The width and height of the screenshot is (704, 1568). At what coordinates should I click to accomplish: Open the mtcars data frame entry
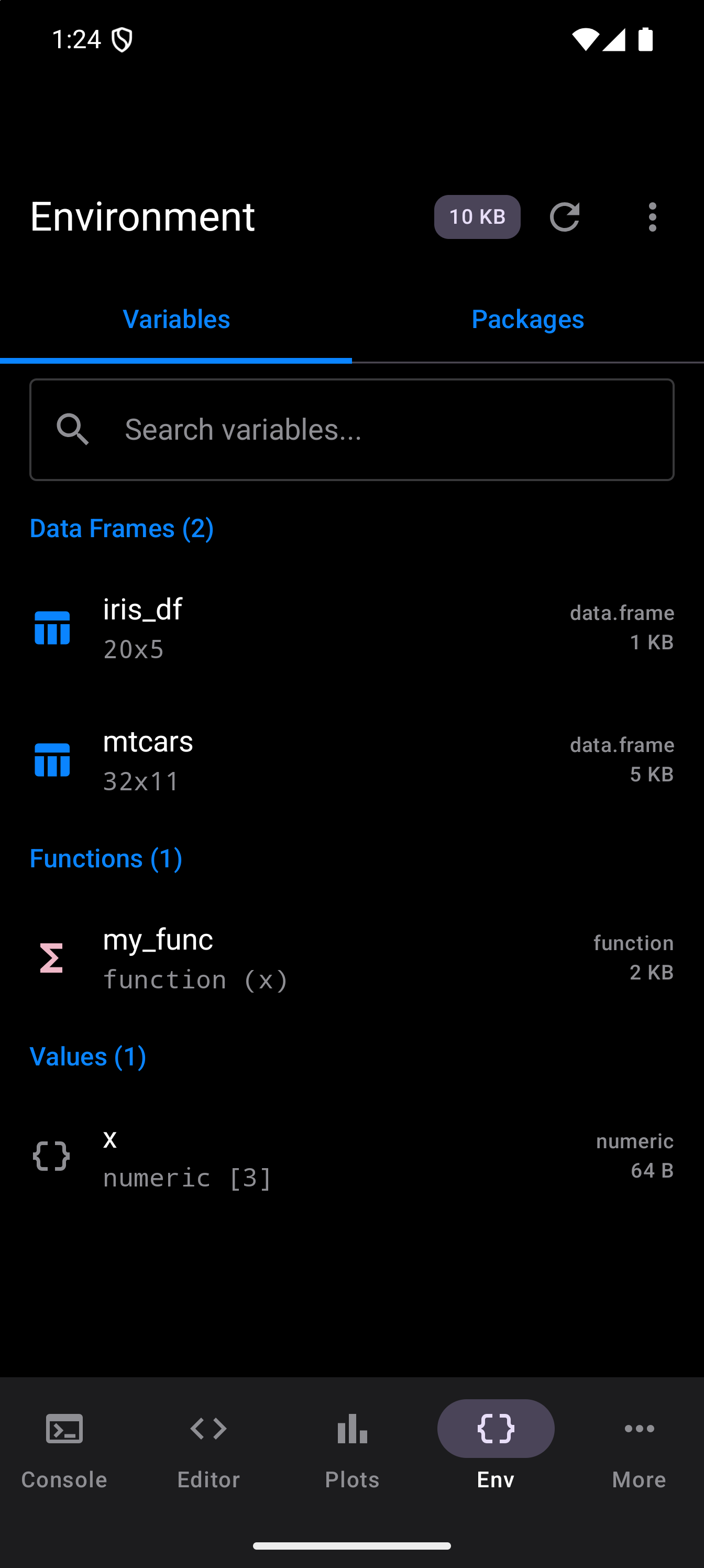point(351,760)
